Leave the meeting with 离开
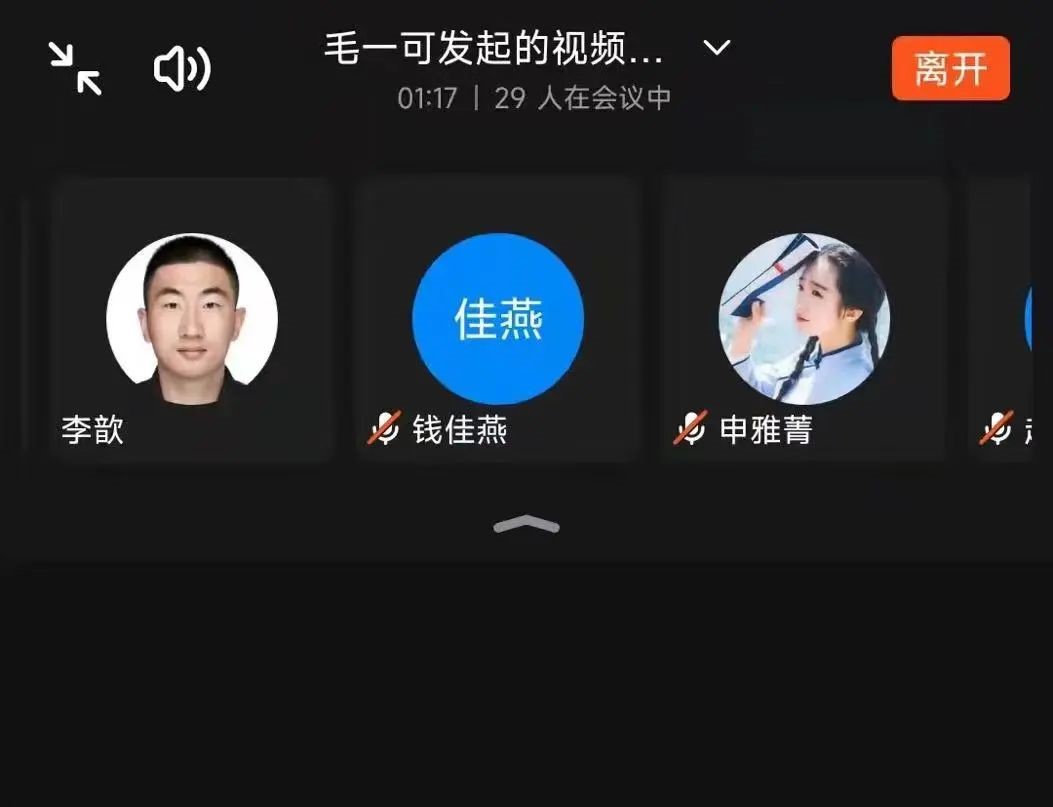Image resolution: width=1053 pixels, height=807 pixels. tap(950, 69)
